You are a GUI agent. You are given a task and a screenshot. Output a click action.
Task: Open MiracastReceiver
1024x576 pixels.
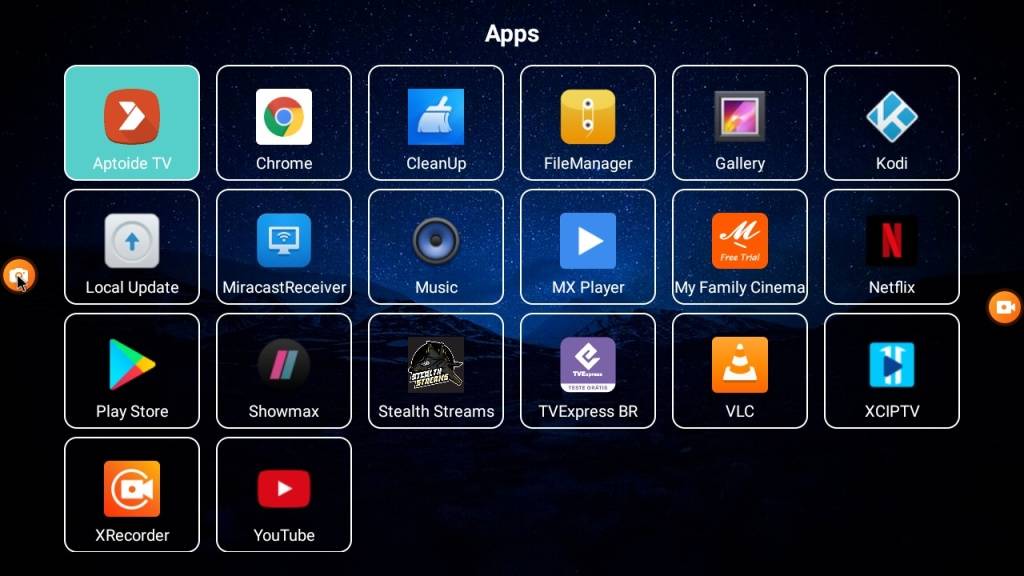(284, 246)
